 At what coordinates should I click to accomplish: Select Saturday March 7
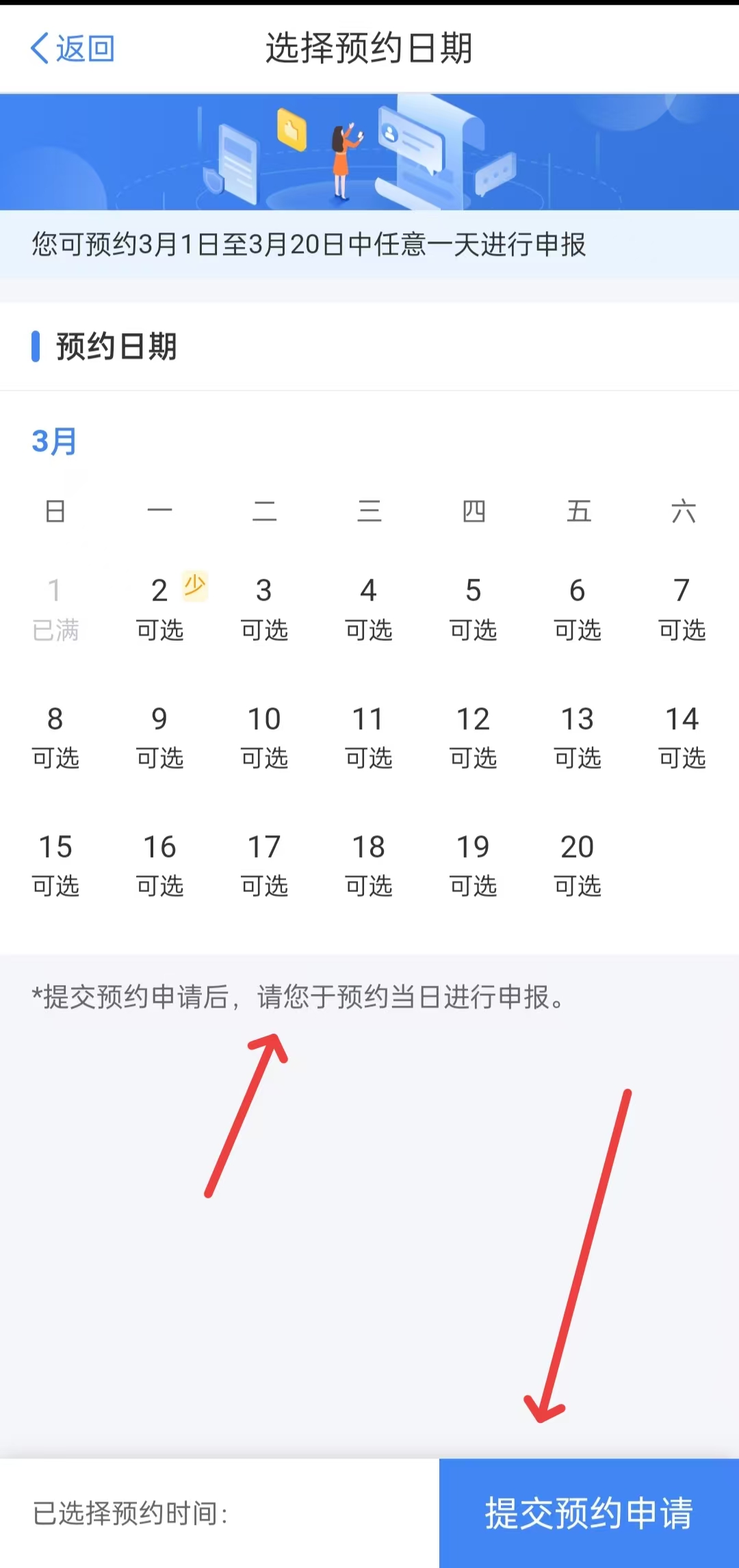pyautogui.click(x=682, y=607)
